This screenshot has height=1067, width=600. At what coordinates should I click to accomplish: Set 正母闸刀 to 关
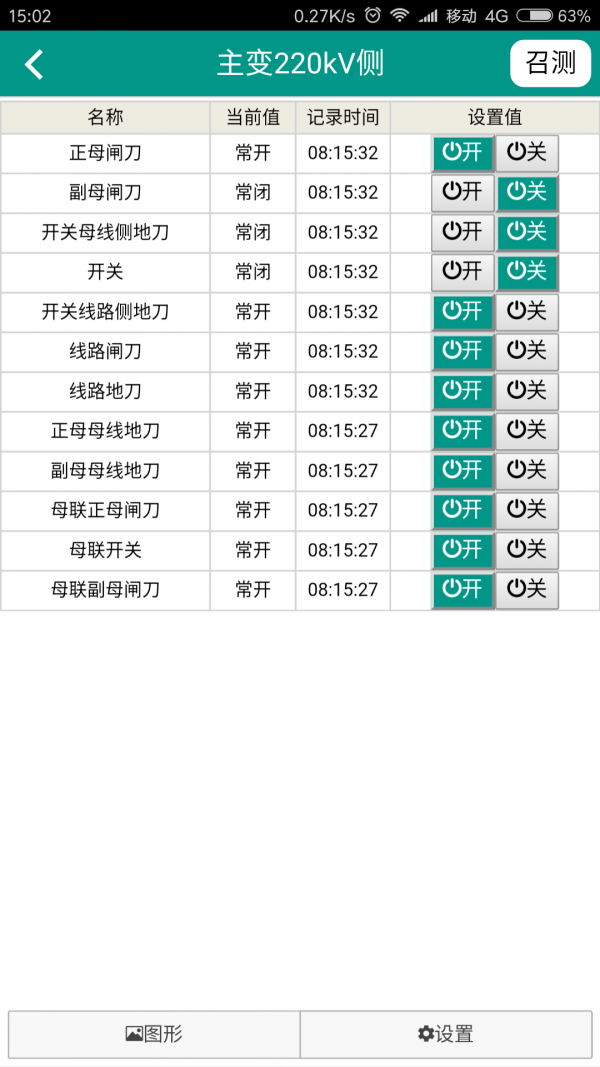527,153
